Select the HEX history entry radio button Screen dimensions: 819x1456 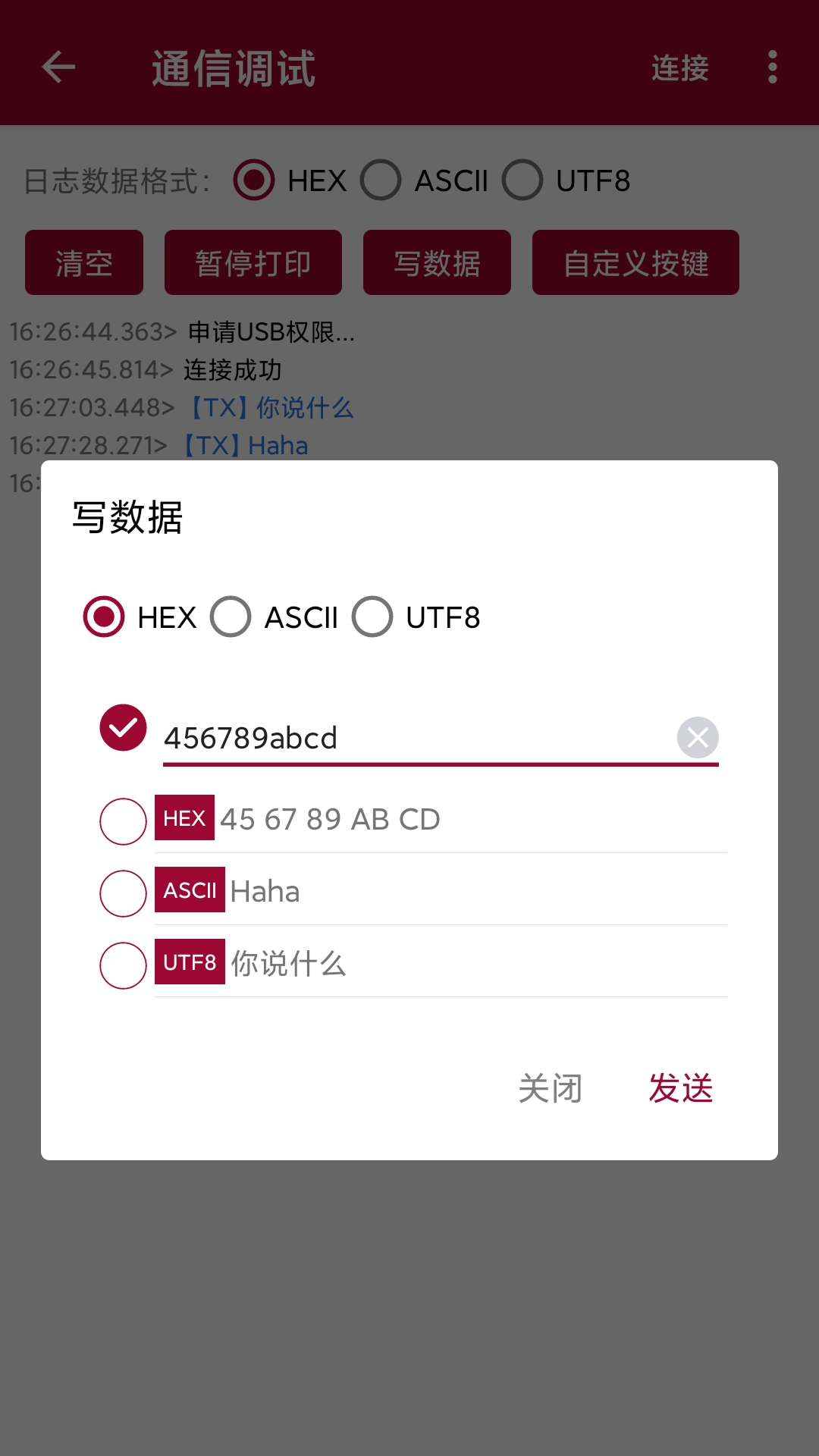(122, 821)
